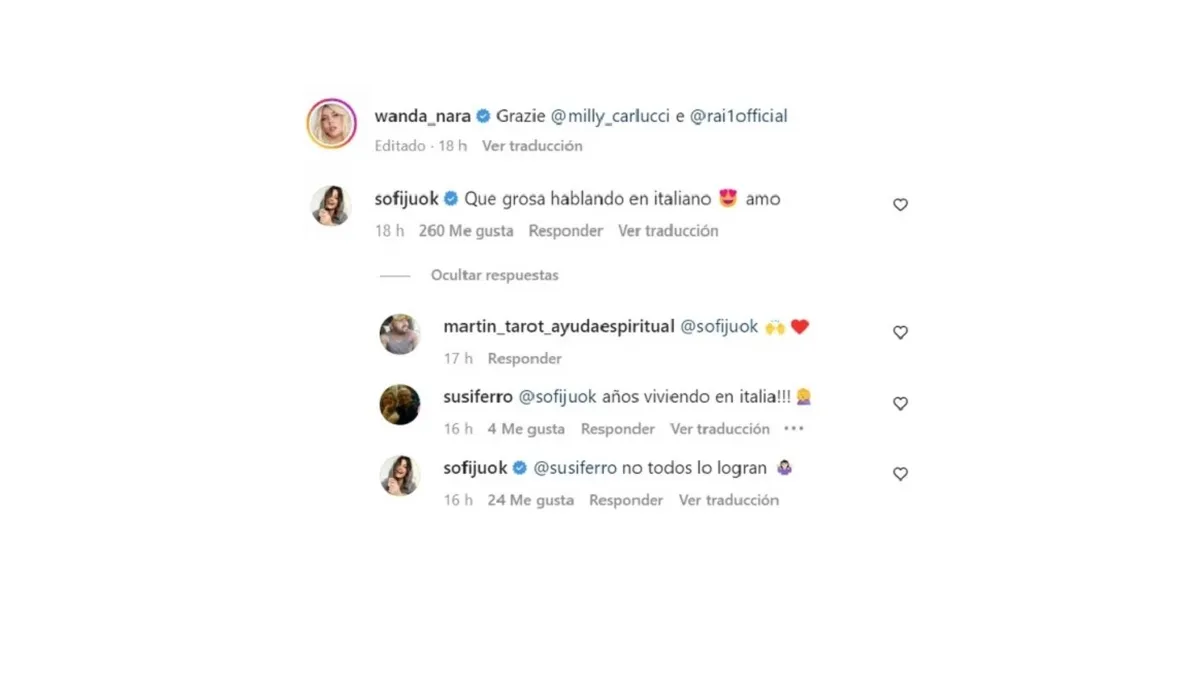Reply to sofijuok's Que grosa comment
1200x675 pixels.
pyautogui.click(x=566, y=231)
